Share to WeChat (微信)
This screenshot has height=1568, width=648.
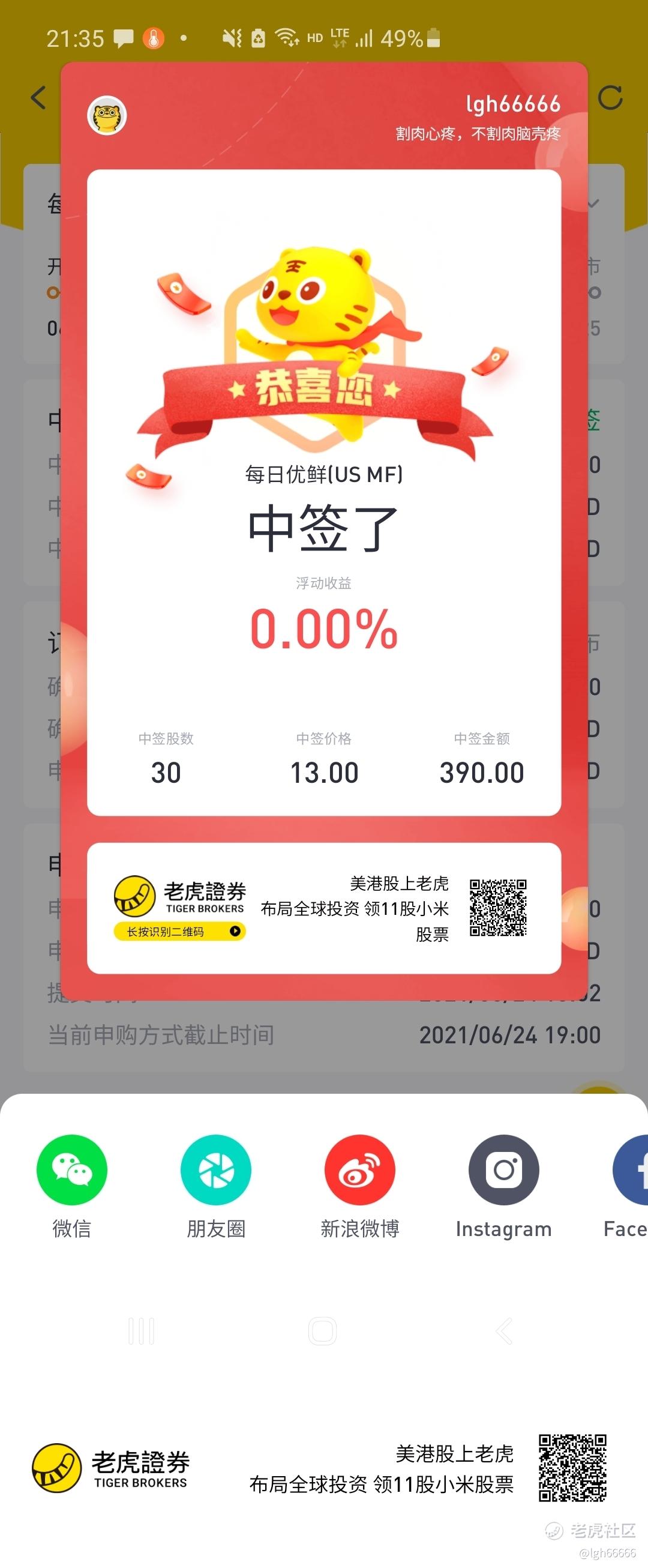[72, 1169]
